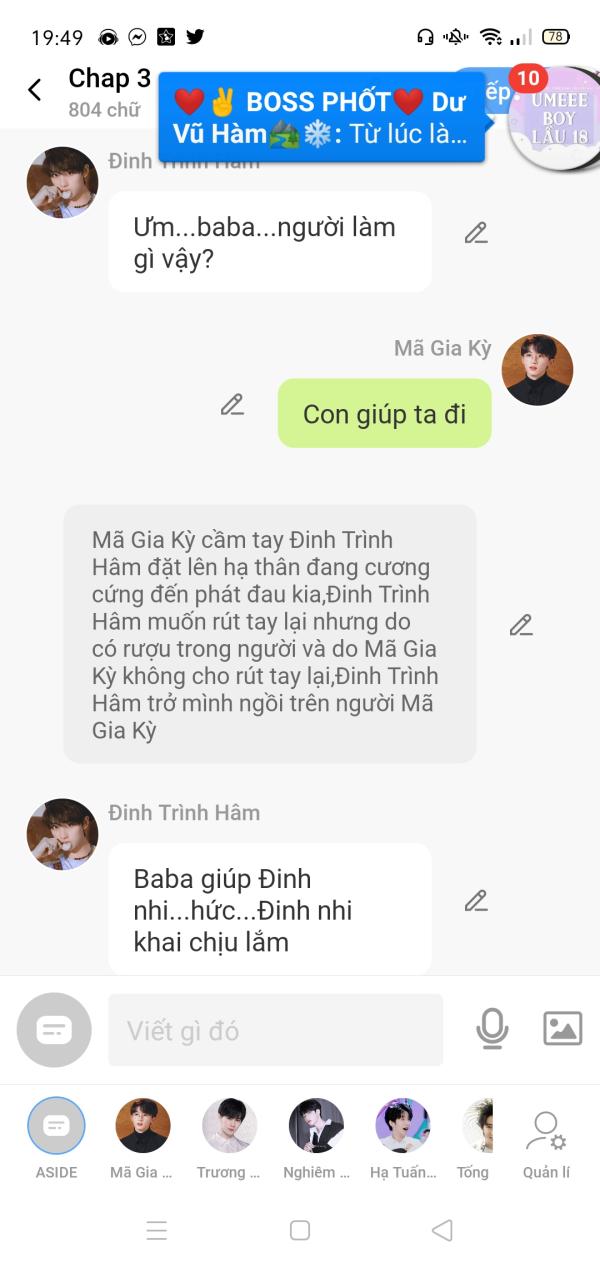
Task: Choose character Hạ Tuấn in the character bar
Action: click(403, 1138)
